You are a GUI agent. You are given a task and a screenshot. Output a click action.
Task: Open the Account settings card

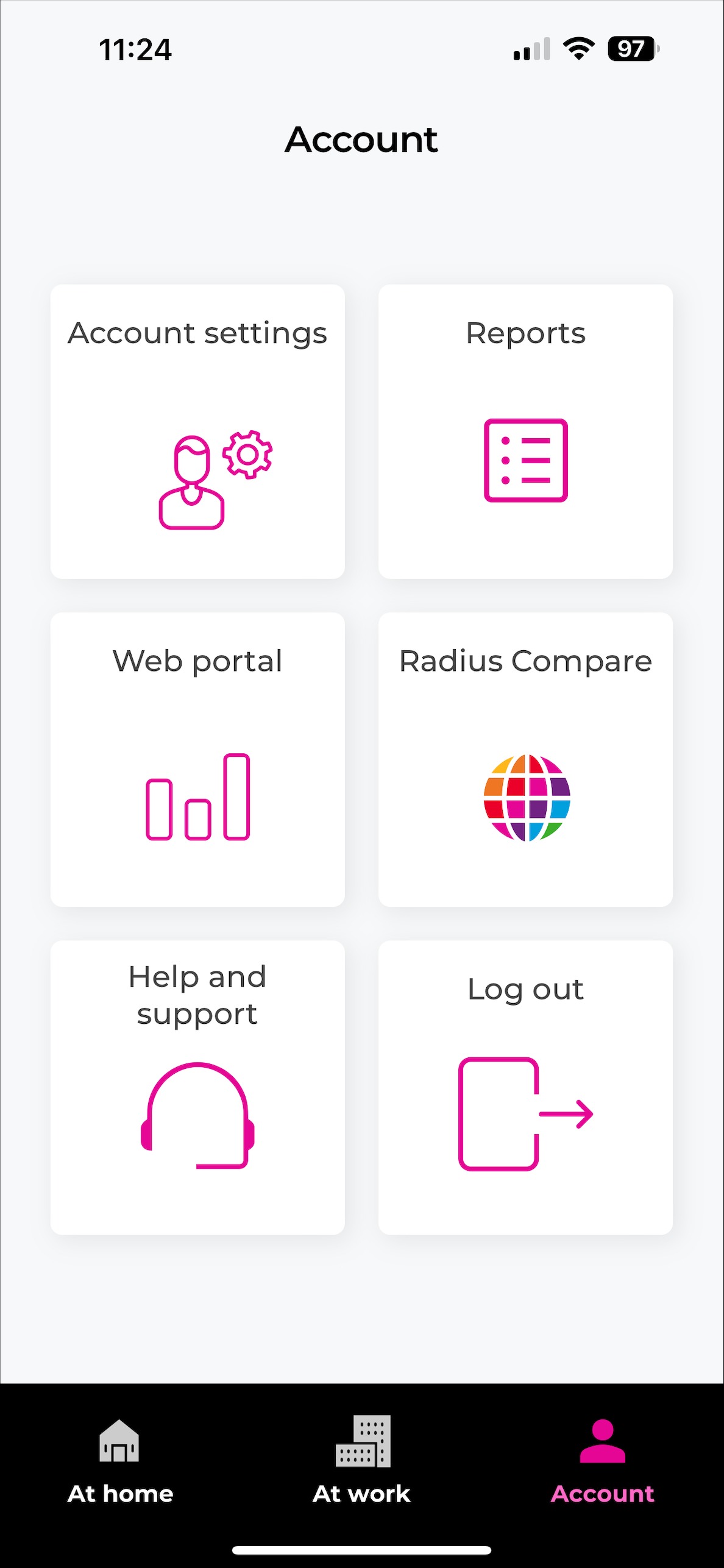197,431
